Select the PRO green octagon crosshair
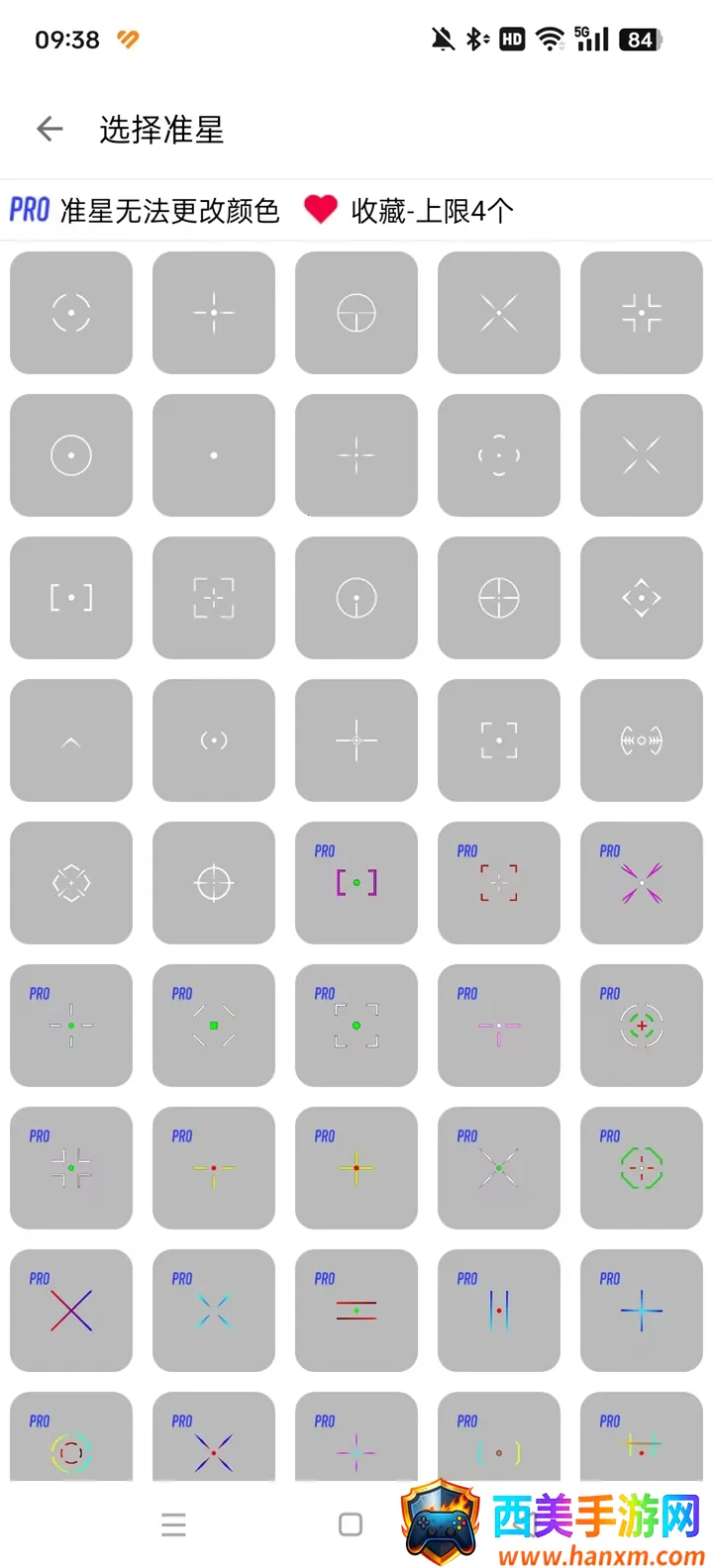Screen dimensions: 713x1568 (642, 1168)
